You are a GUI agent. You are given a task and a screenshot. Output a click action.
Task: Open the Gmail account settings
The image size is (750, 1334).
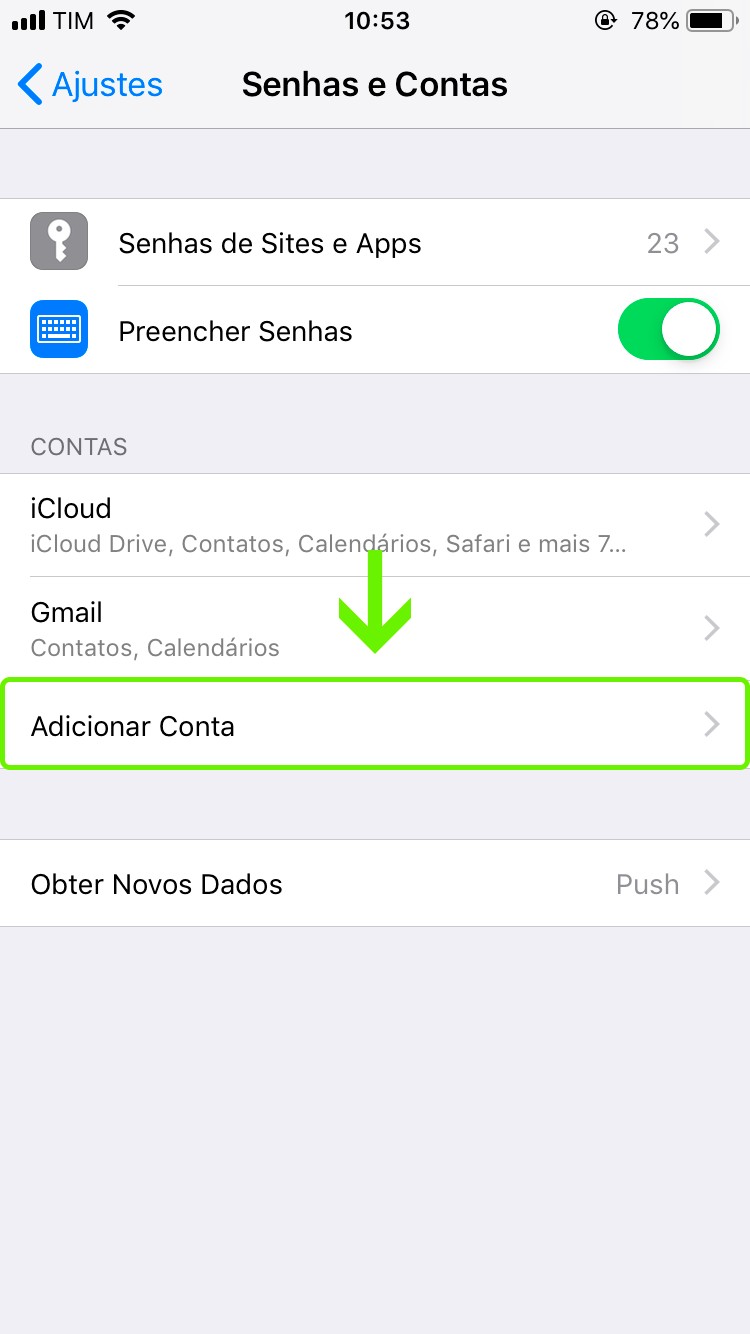[375, 629]
